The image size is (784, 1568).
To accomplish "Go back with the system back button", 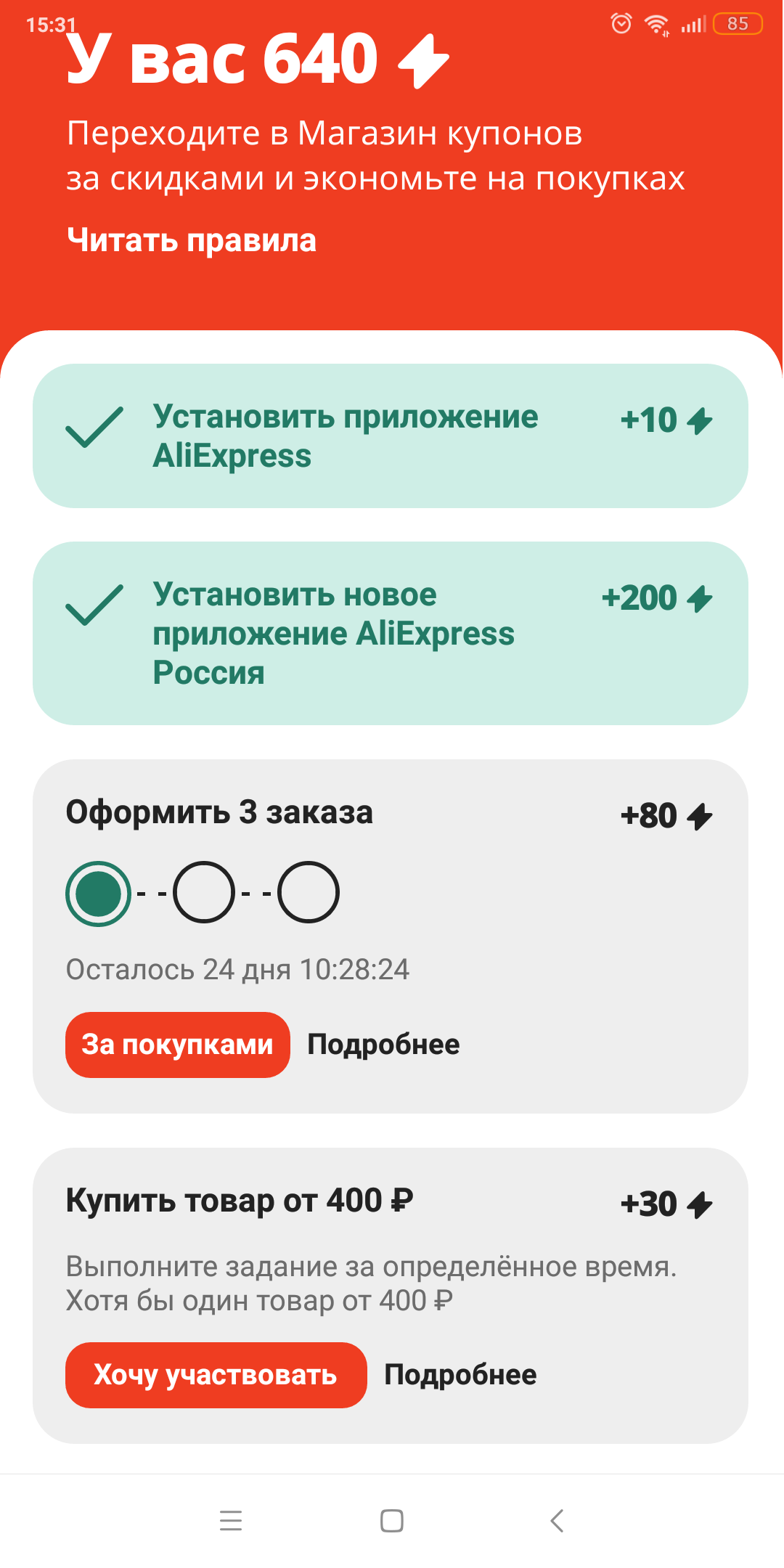I will point(557,1520).
